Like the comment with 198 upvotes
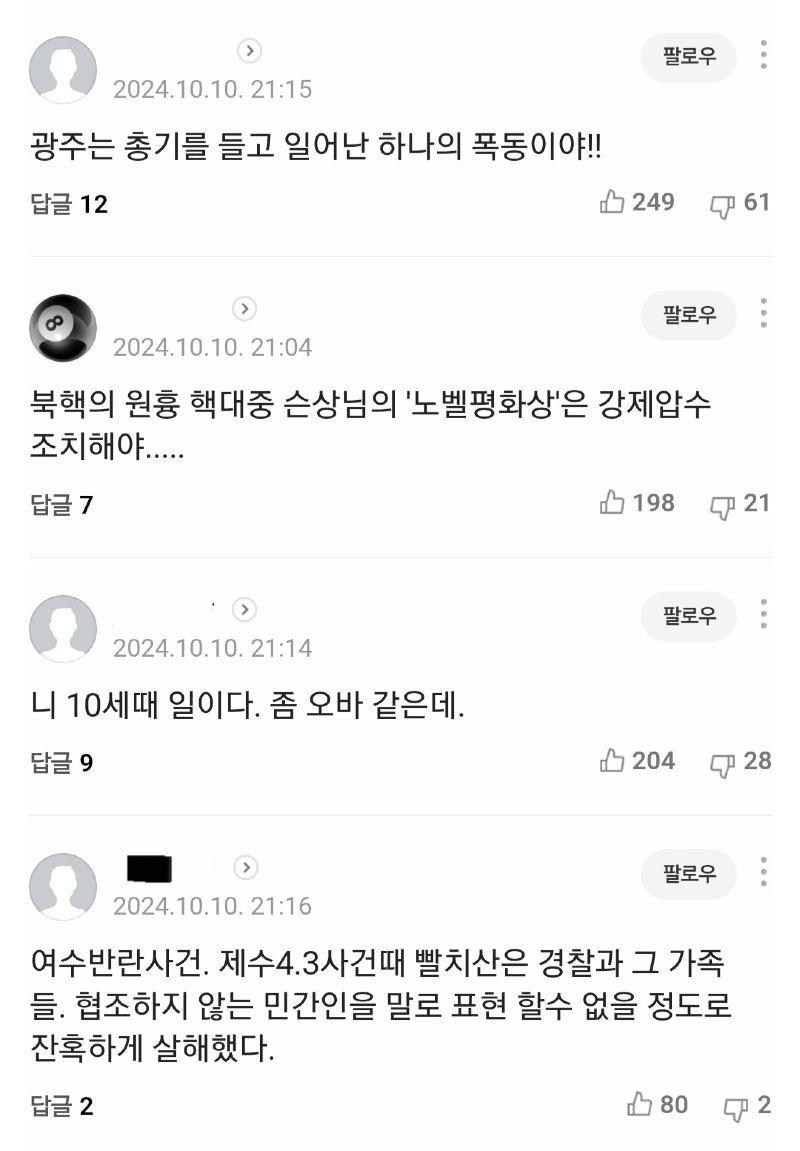The image size is (800, 1151). (612, 503)
